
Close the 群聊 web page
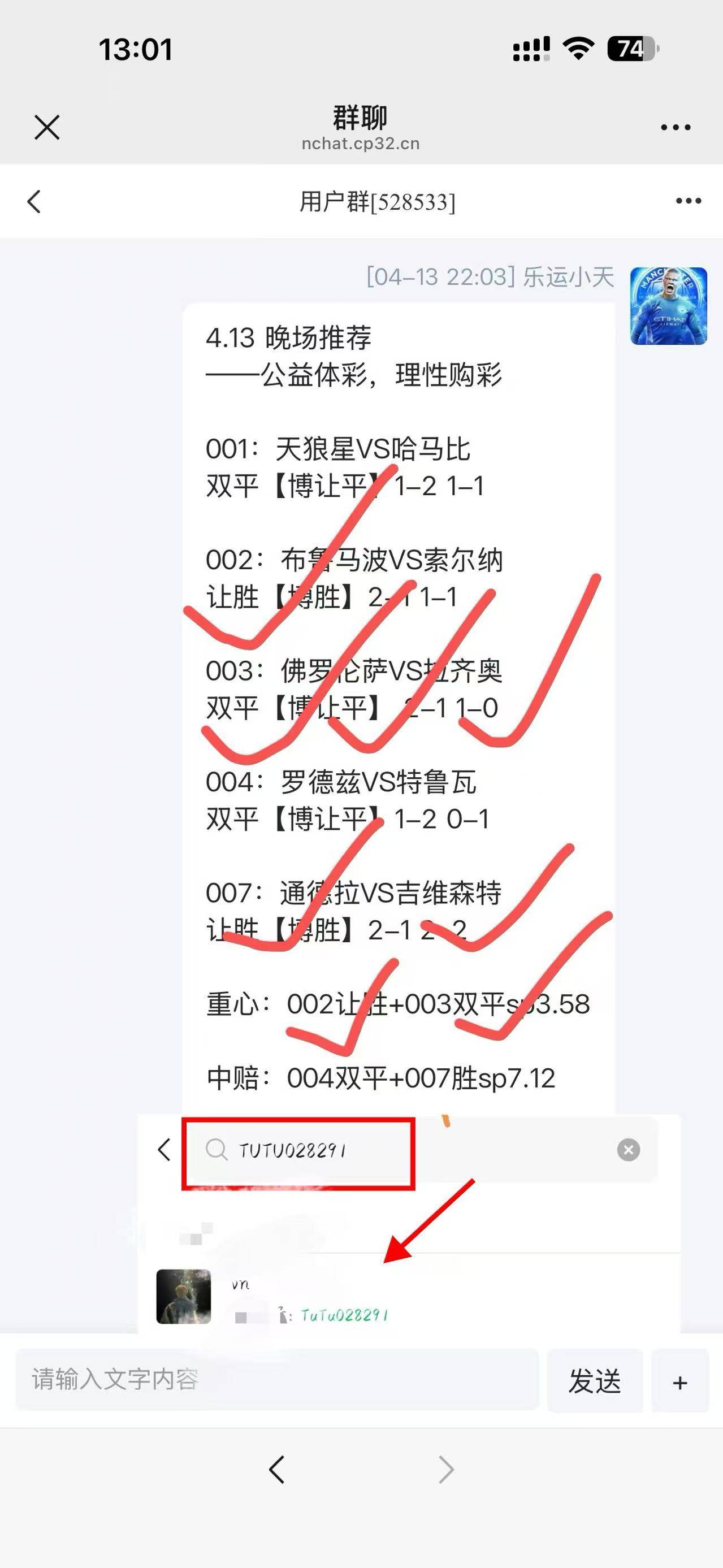pyautogui.click(x=47, y=127)
